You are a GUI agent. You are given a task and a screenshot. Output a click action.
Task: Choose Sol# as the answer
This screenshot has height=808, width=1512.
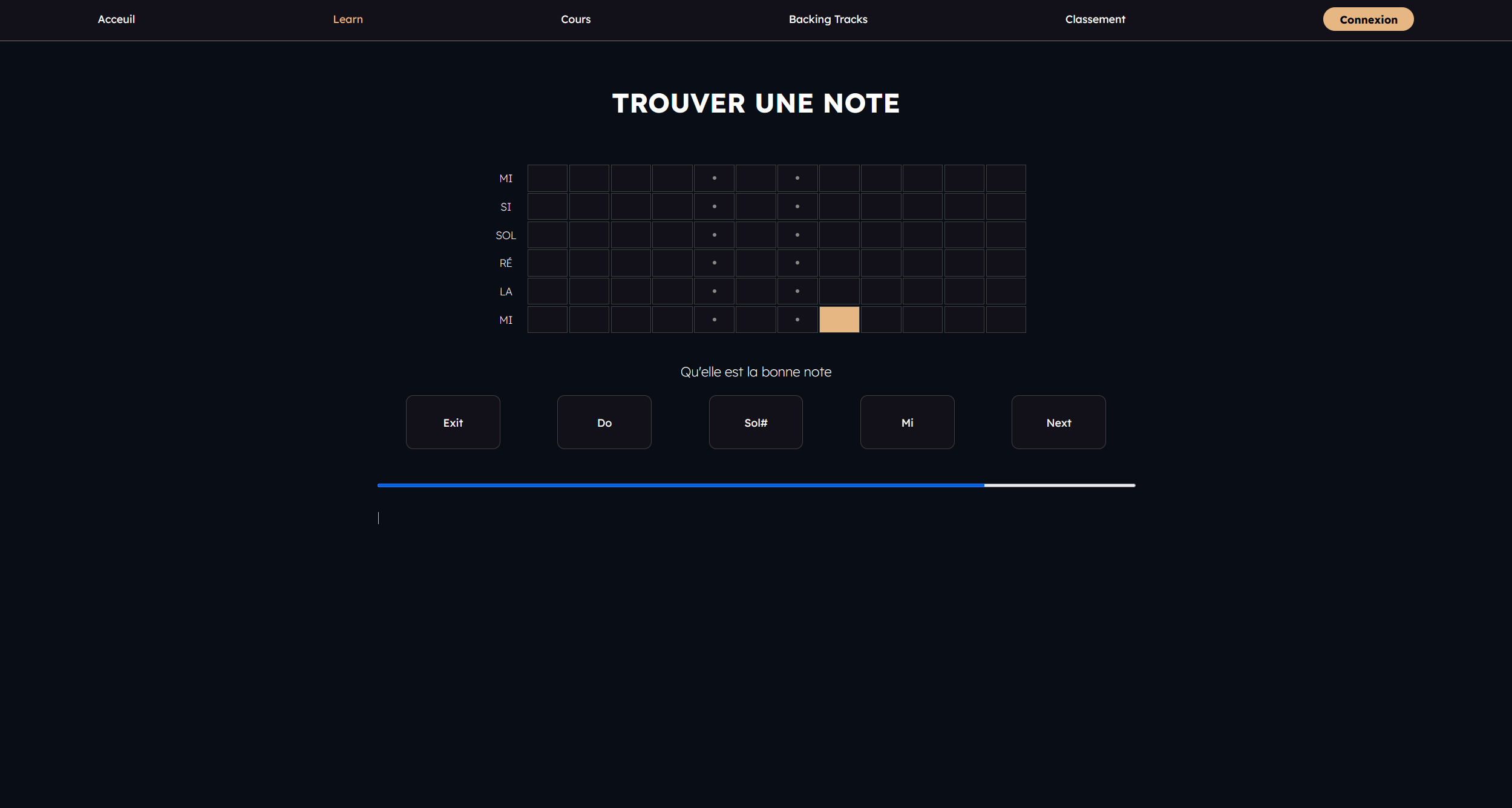point(756,422)
